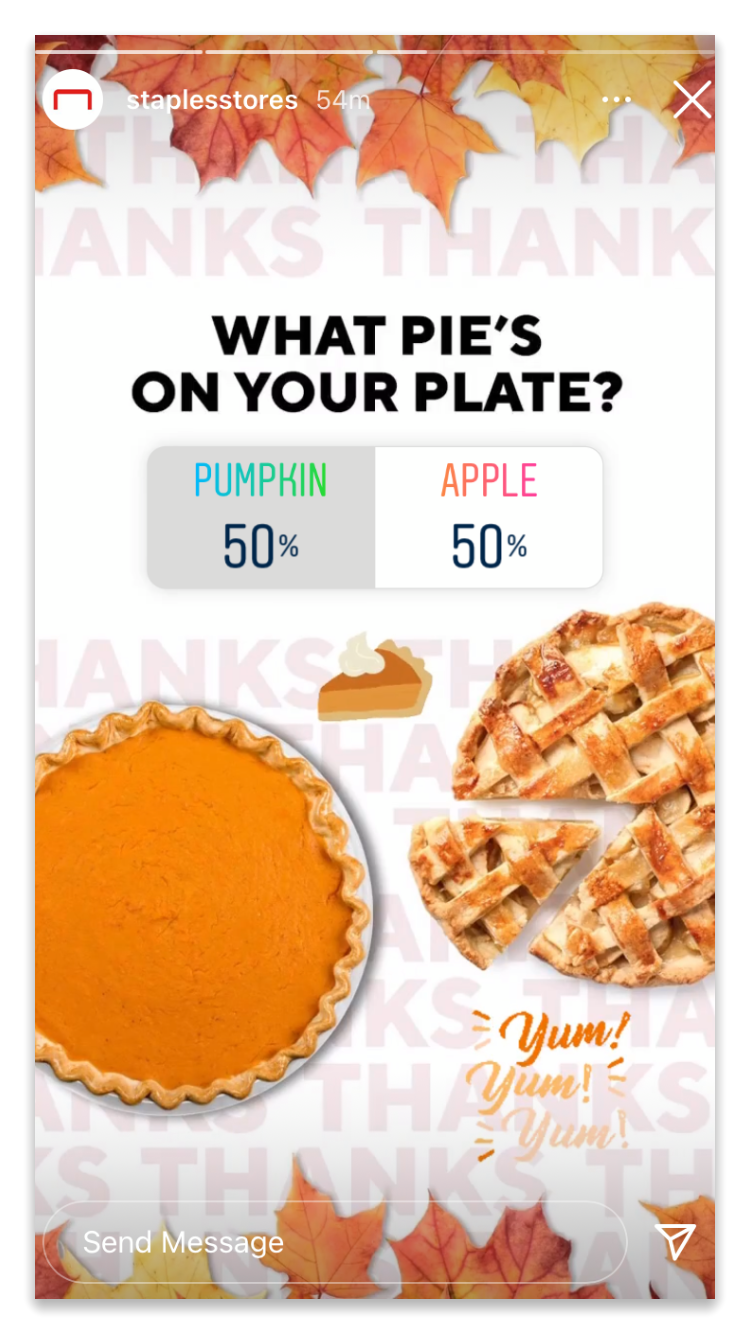Vote Apple in the pie poll
Screen dimensions: 750x1334
489,517
